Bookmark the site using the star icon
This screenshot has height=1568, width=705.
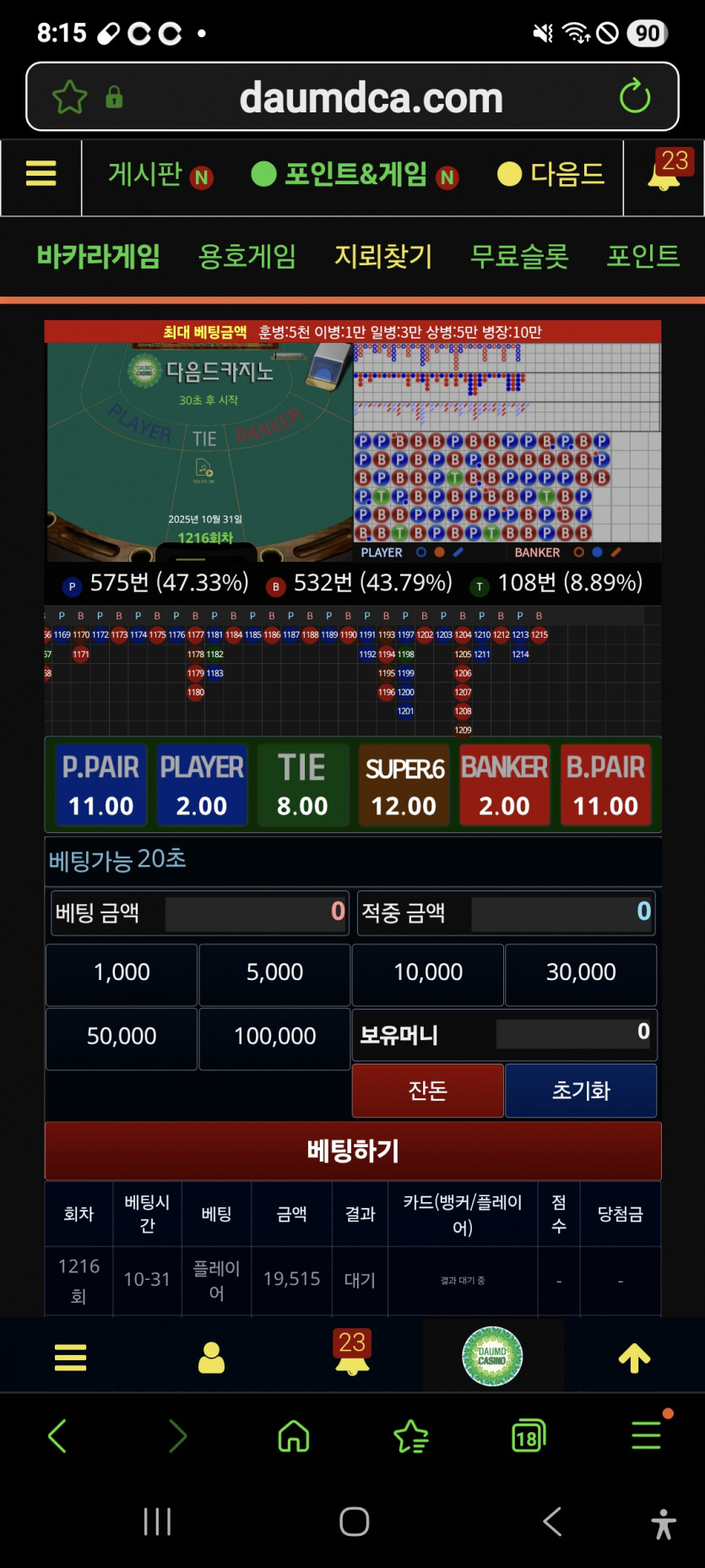[69, 95]
